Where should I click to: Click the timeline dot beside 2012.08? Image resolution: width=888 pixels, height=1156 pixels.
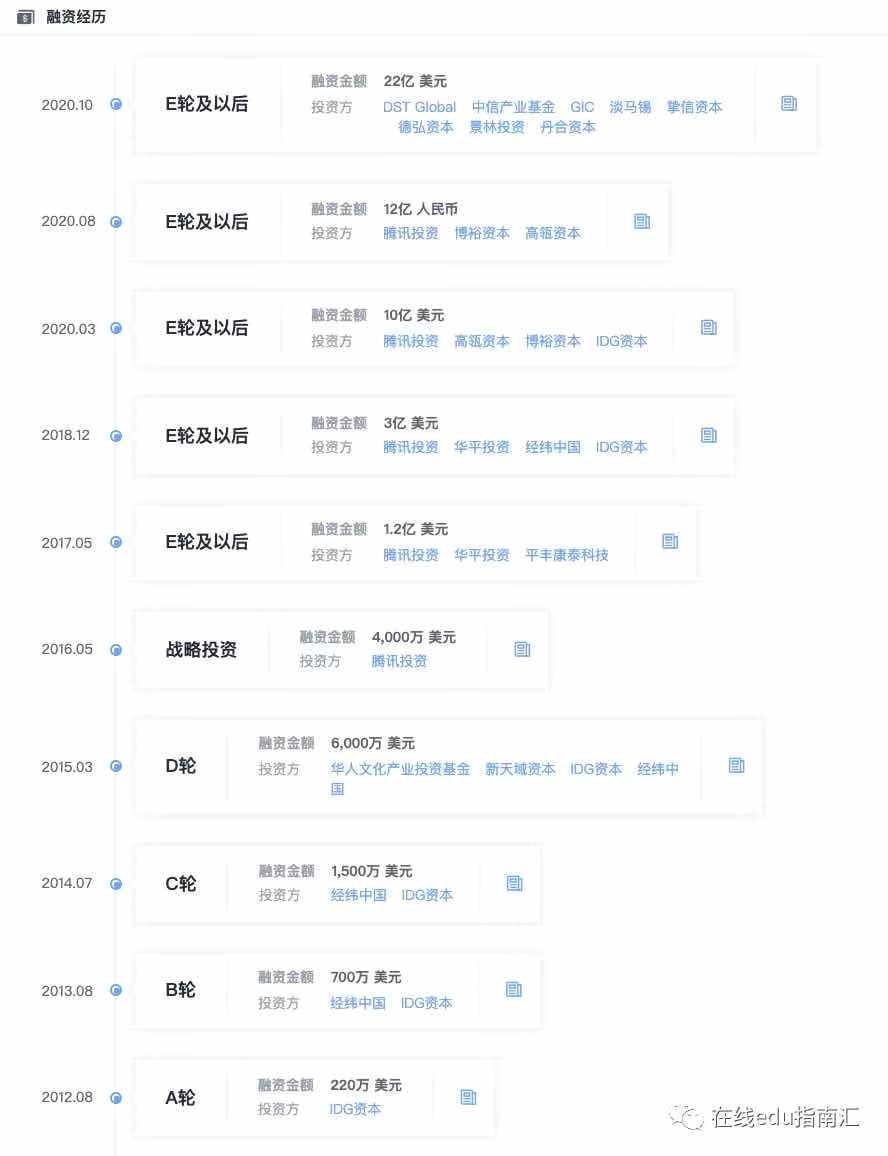(x=116, y=1097)
